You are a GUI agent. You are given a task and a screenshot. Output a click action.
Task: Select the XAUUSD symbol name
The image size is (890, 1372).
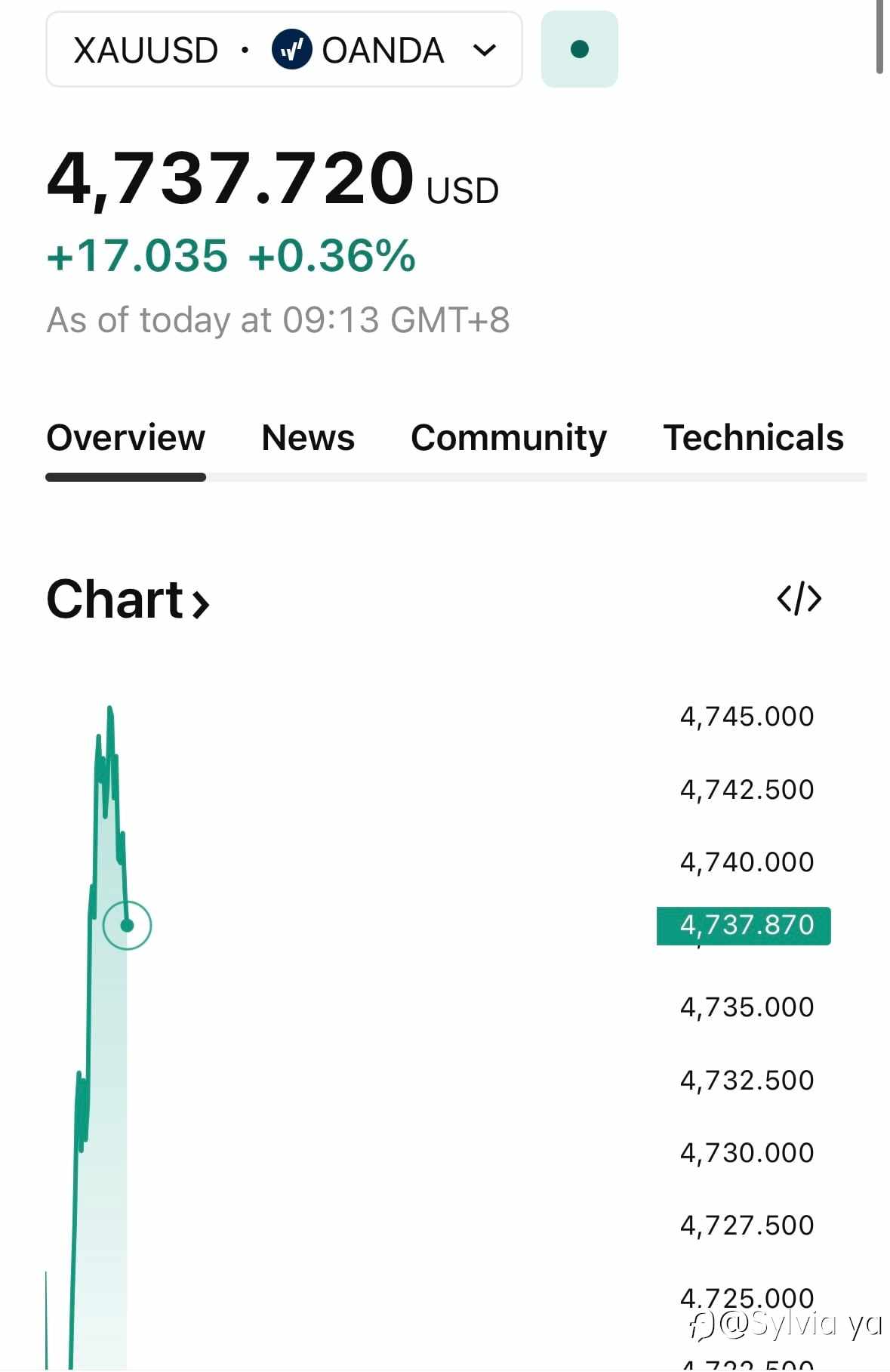point(144,50)
